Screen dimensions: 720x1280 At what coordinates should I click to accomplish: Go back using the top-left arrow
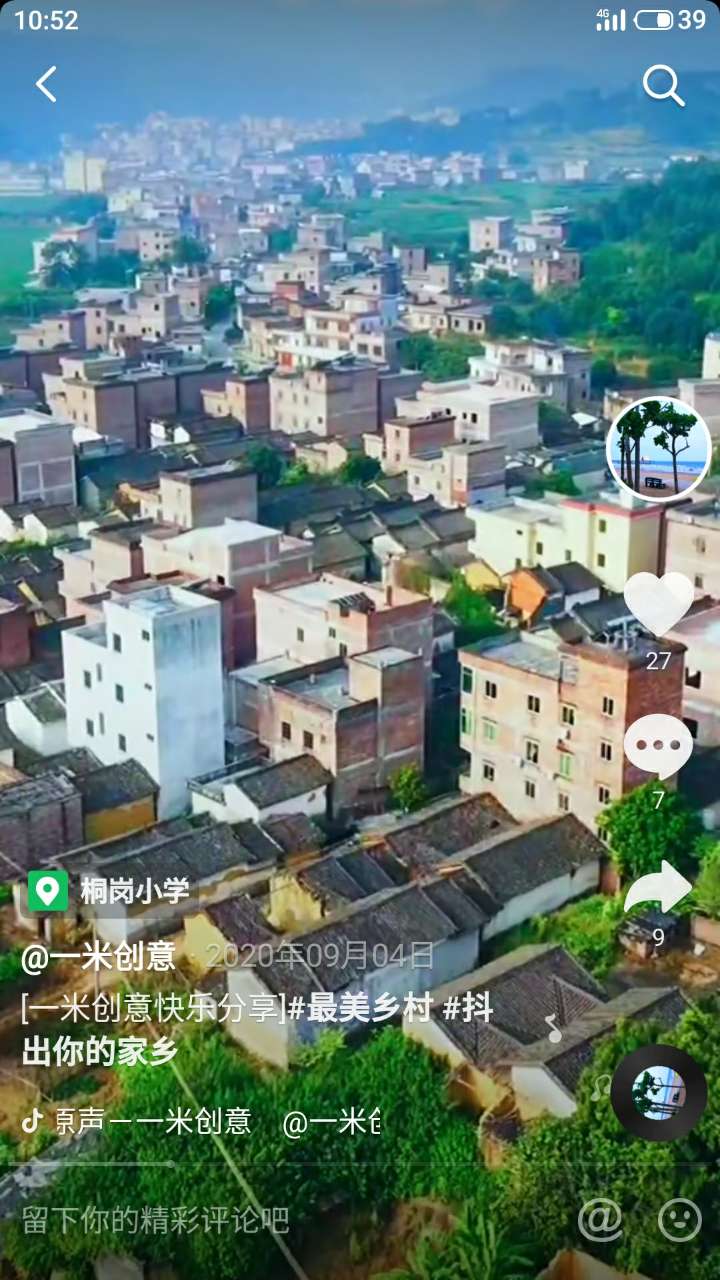[46, 85]
